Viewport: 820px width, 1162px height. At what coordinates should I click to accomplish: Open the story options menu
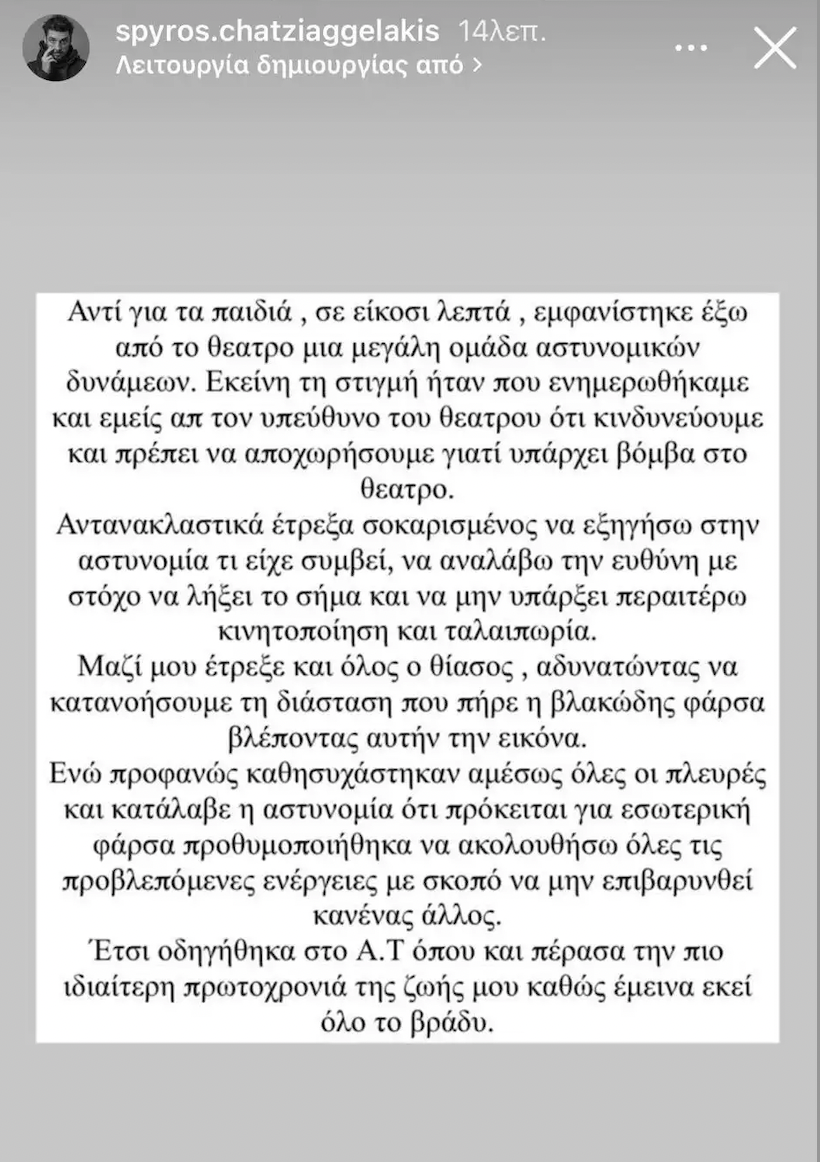pyautogui.click(x=694, y=48)
